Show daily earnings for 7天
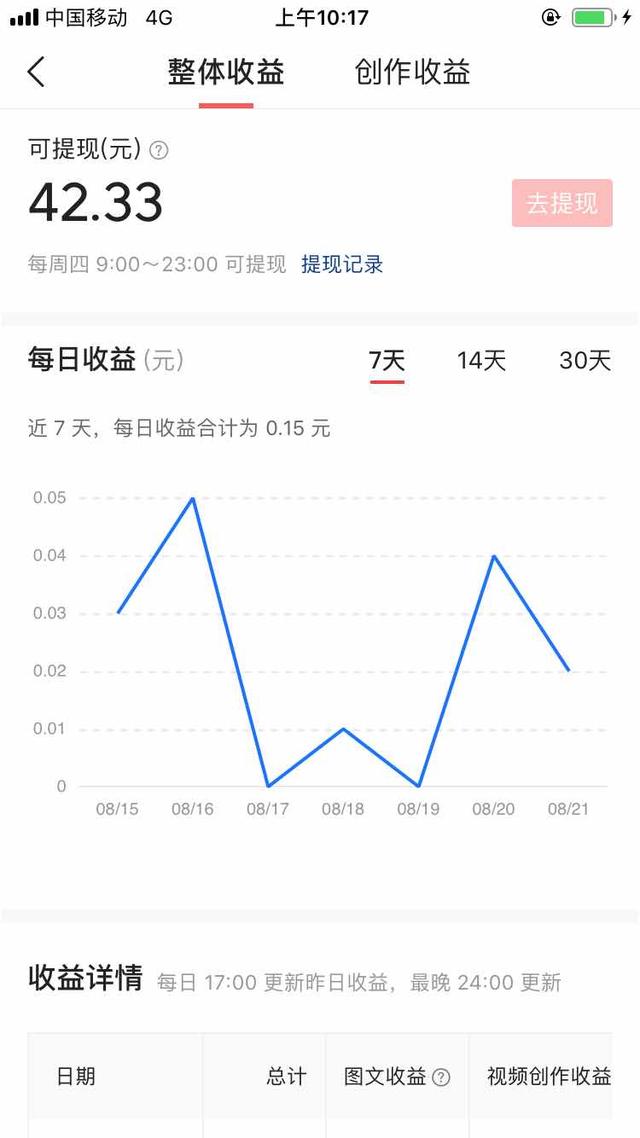The width and height of the screenshot is (640, 1138). (x=387, y=361)
